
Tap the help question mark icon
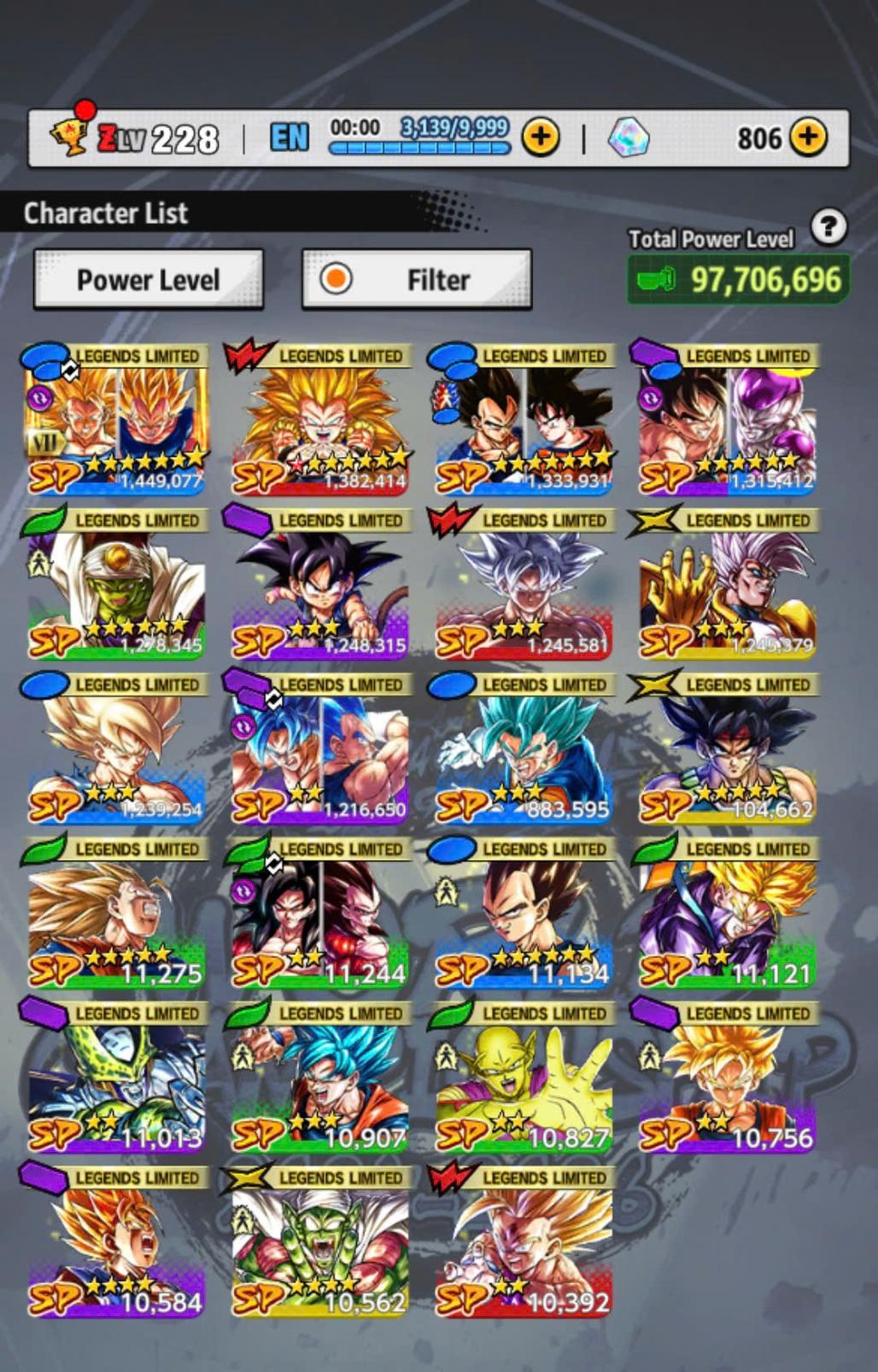(828, 227)
